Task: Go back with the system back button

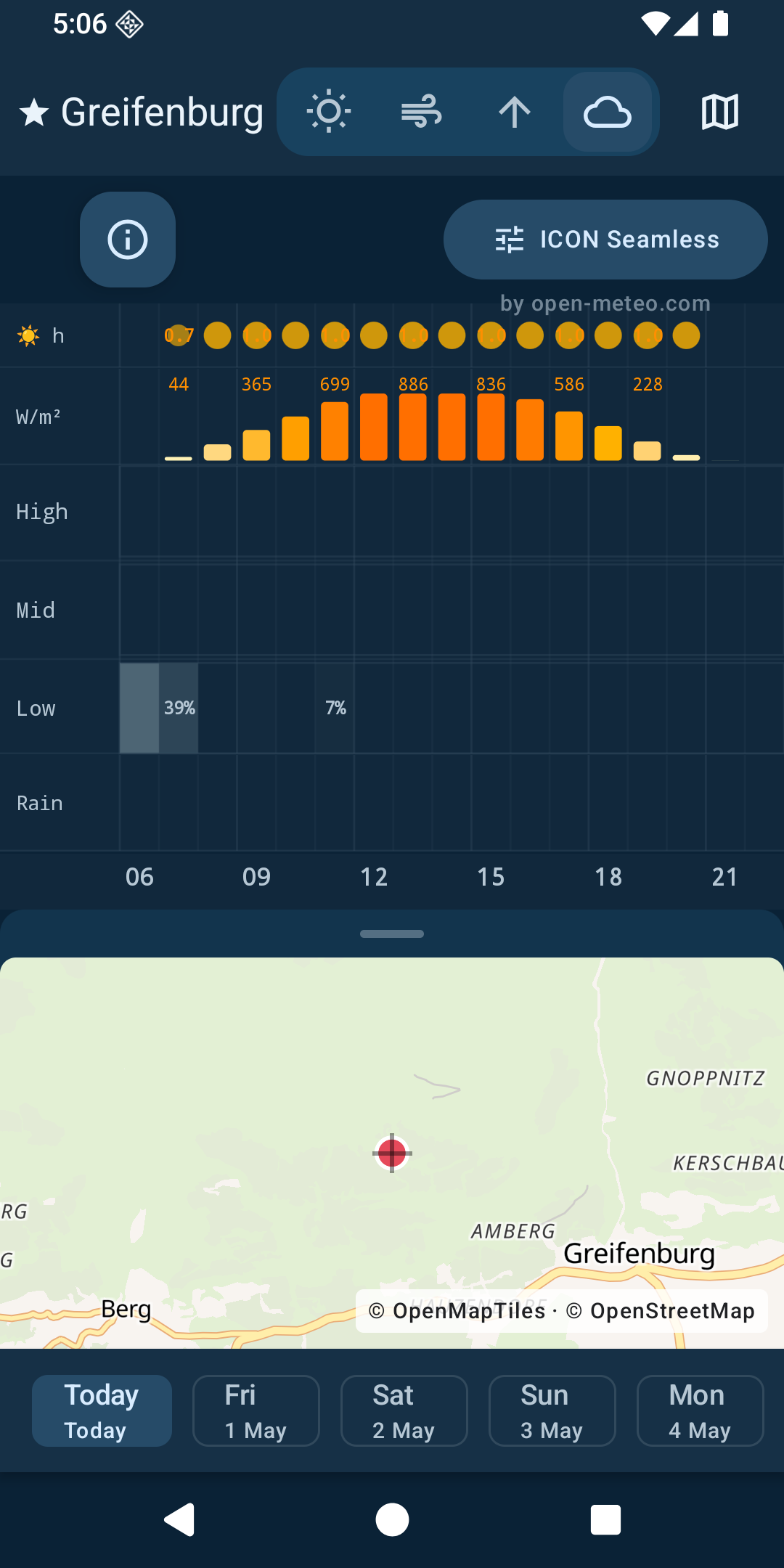Action: click(179, 1519)
